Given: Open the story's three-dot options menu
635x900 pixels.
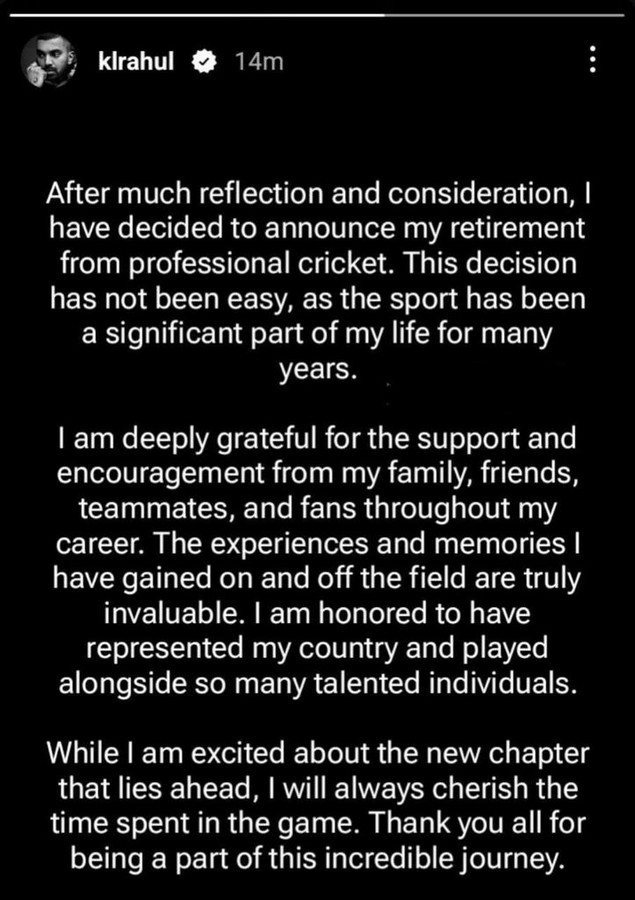Looking at the screenshot, I should (x=593, y=59).
